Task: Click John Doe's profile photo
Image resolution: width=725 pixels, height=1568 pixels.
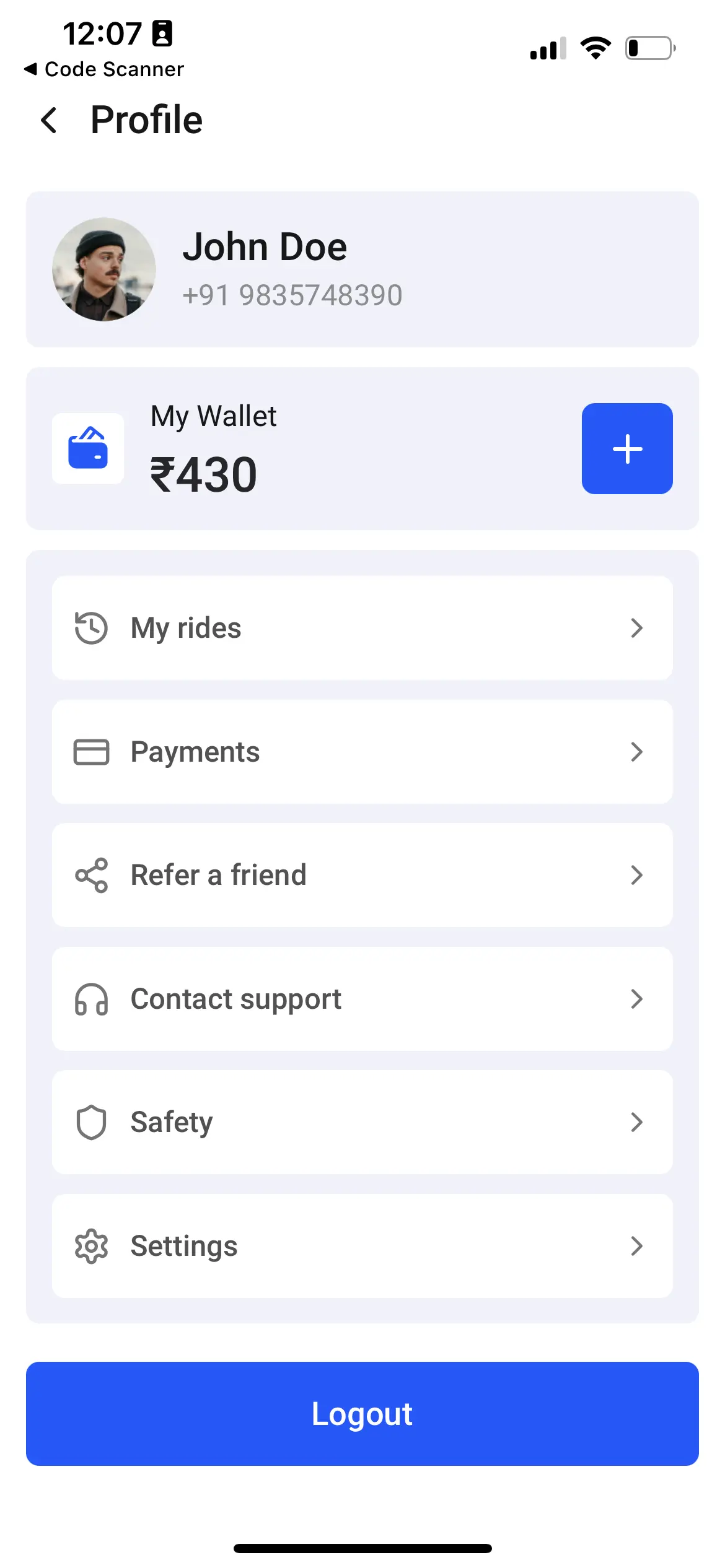Action: [x=103, y=269]
